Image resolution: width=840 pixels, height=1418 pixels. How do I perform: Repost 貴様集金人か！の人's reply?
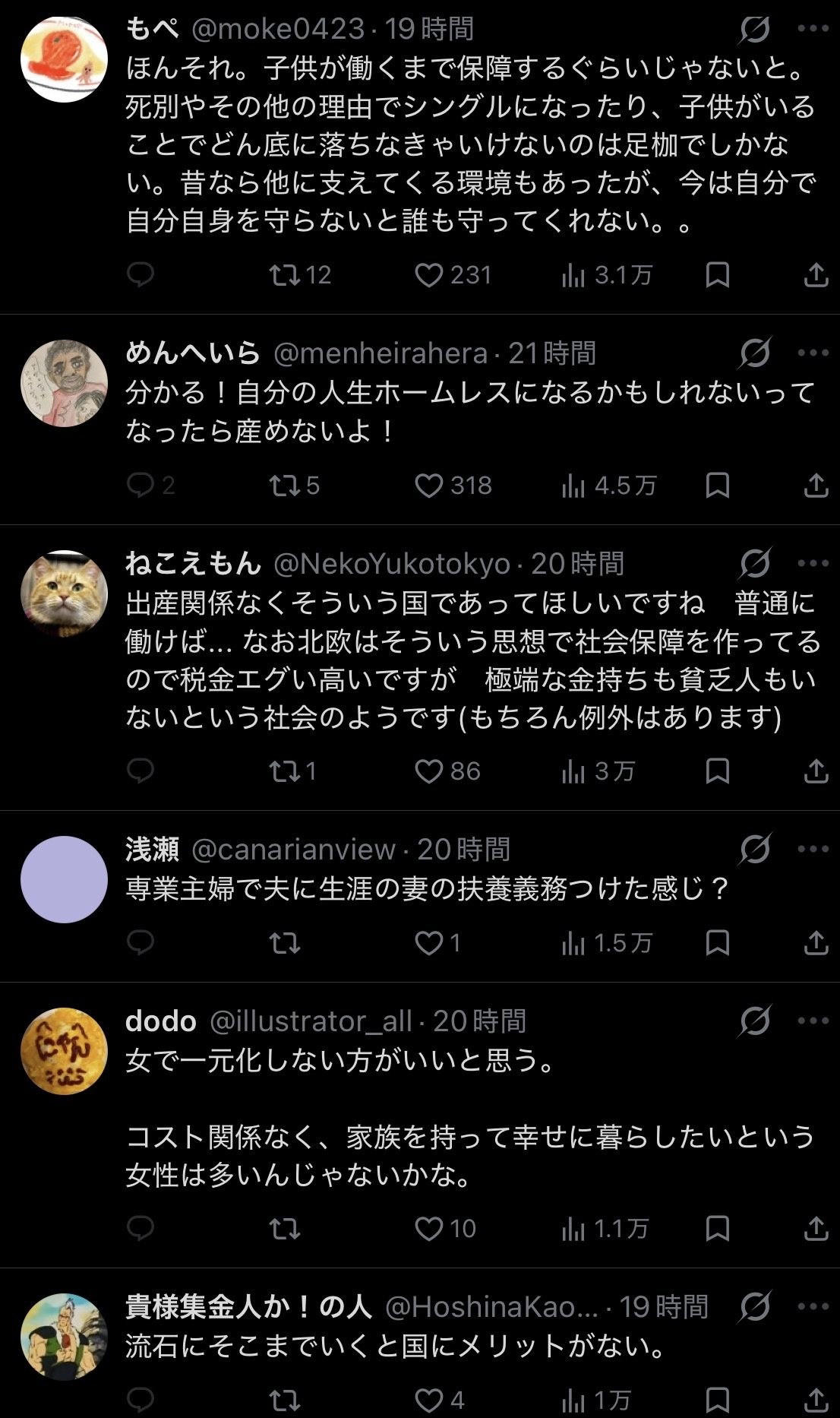[285, 1401]
